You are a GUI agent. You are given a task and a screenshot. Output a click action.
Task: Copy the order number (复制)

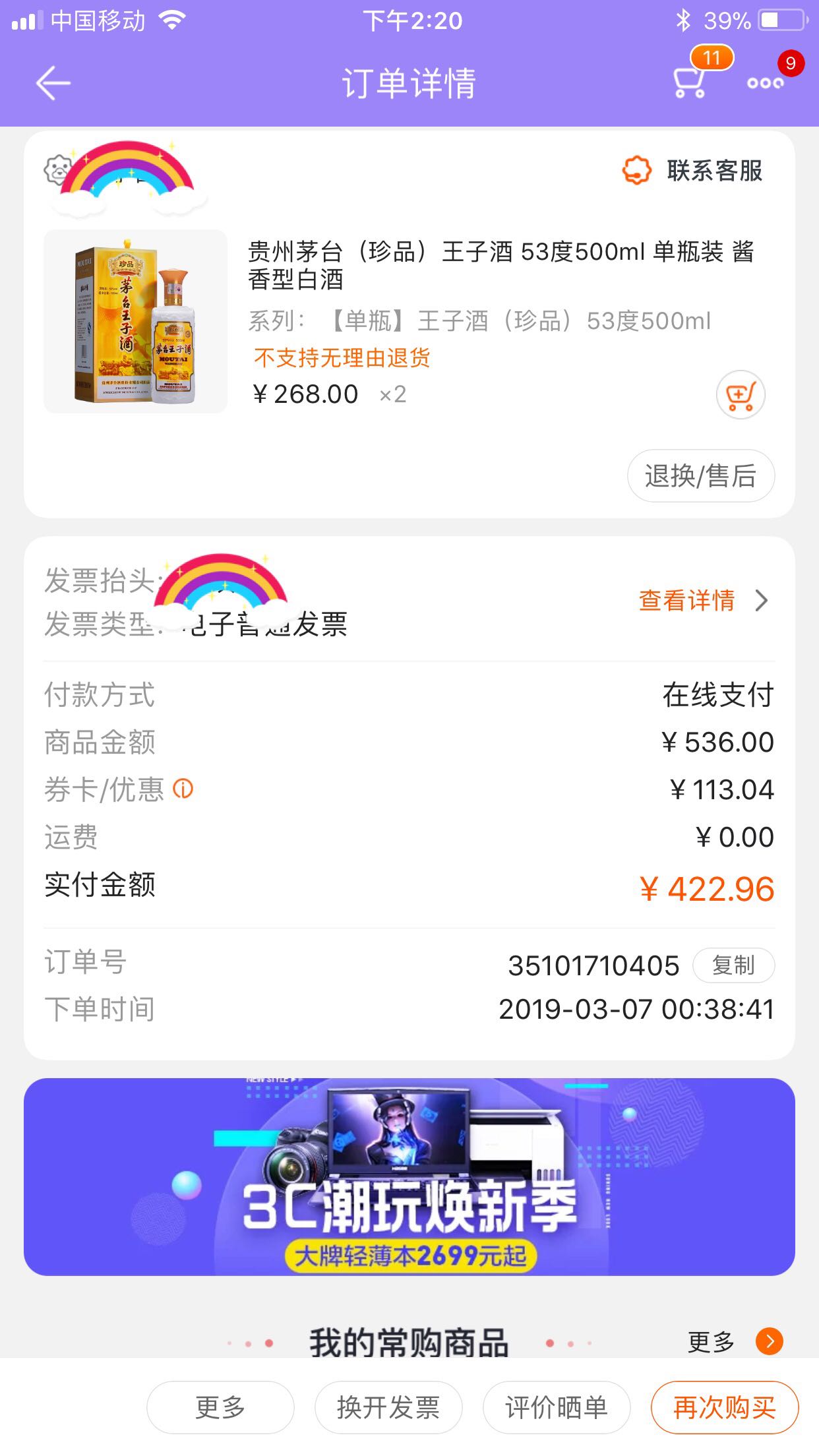click(x=733, y=965)
